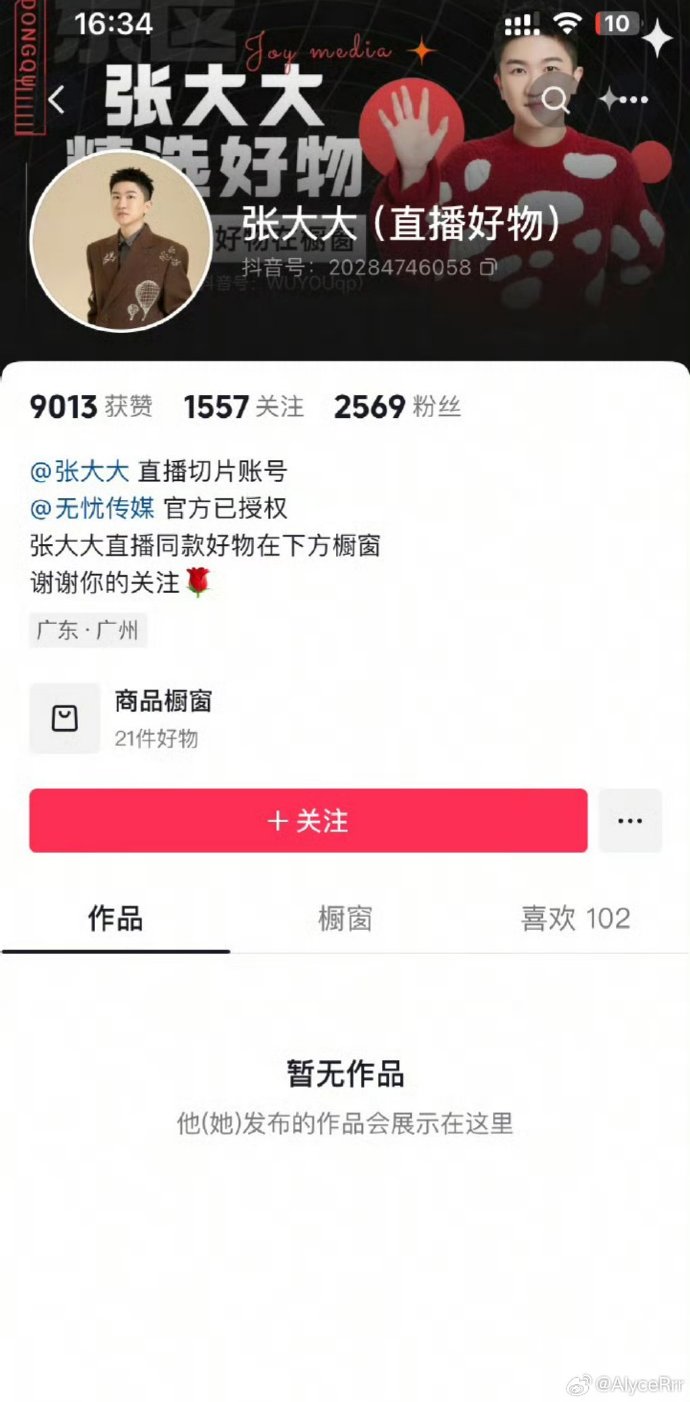Image resolution: width=690 pixels, height=1402 pixels.
Task: Switch to the 喜欢 102 tab
Action: 575,918
